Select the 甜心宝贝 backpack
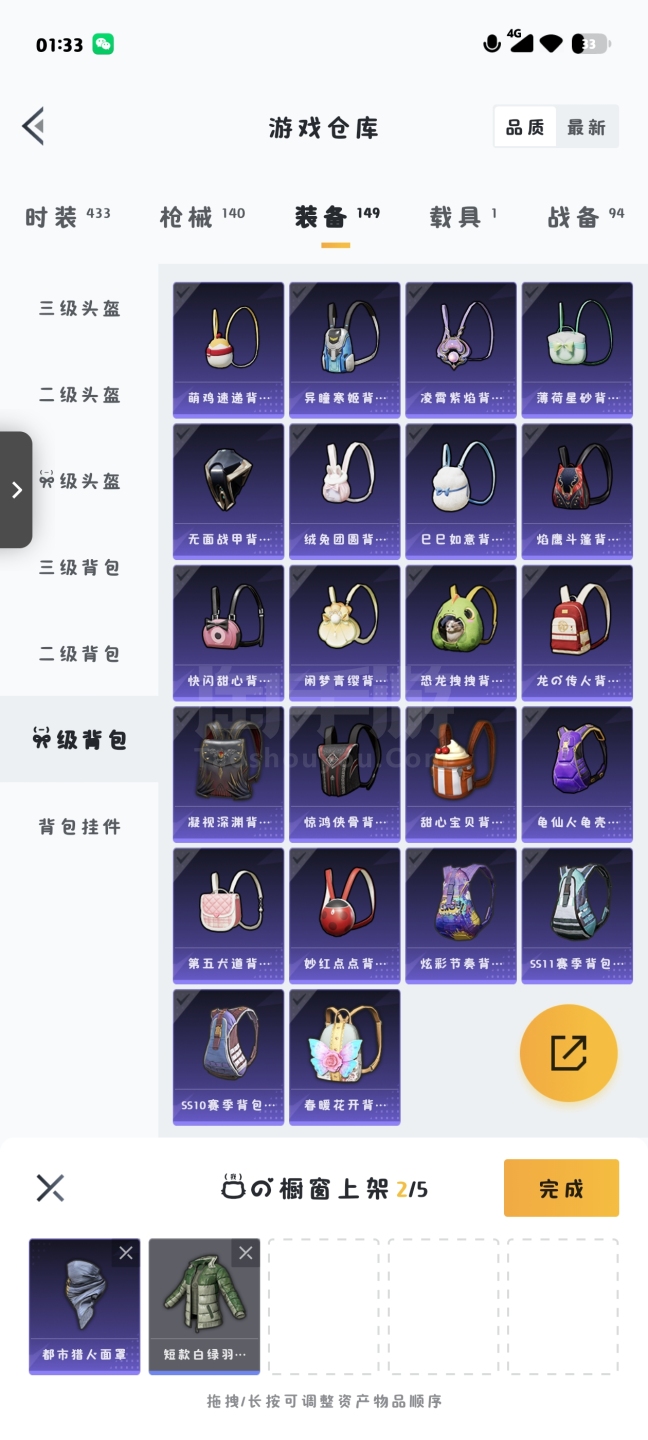Image resolution: width=648 pixels, height=1440 pixels. [x=461, y=773]
